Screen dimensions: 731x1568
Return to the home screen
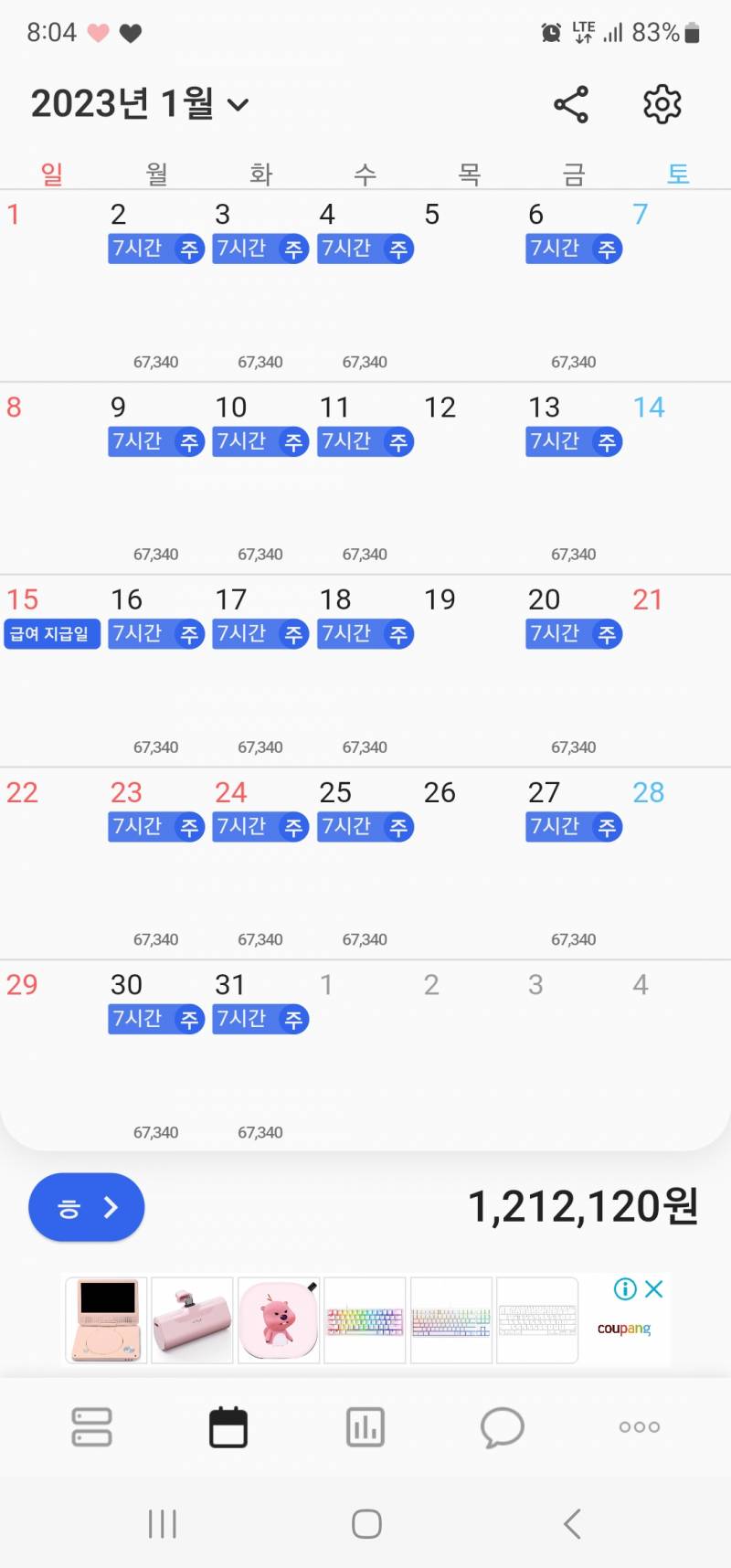click(x=366, y=1523)
